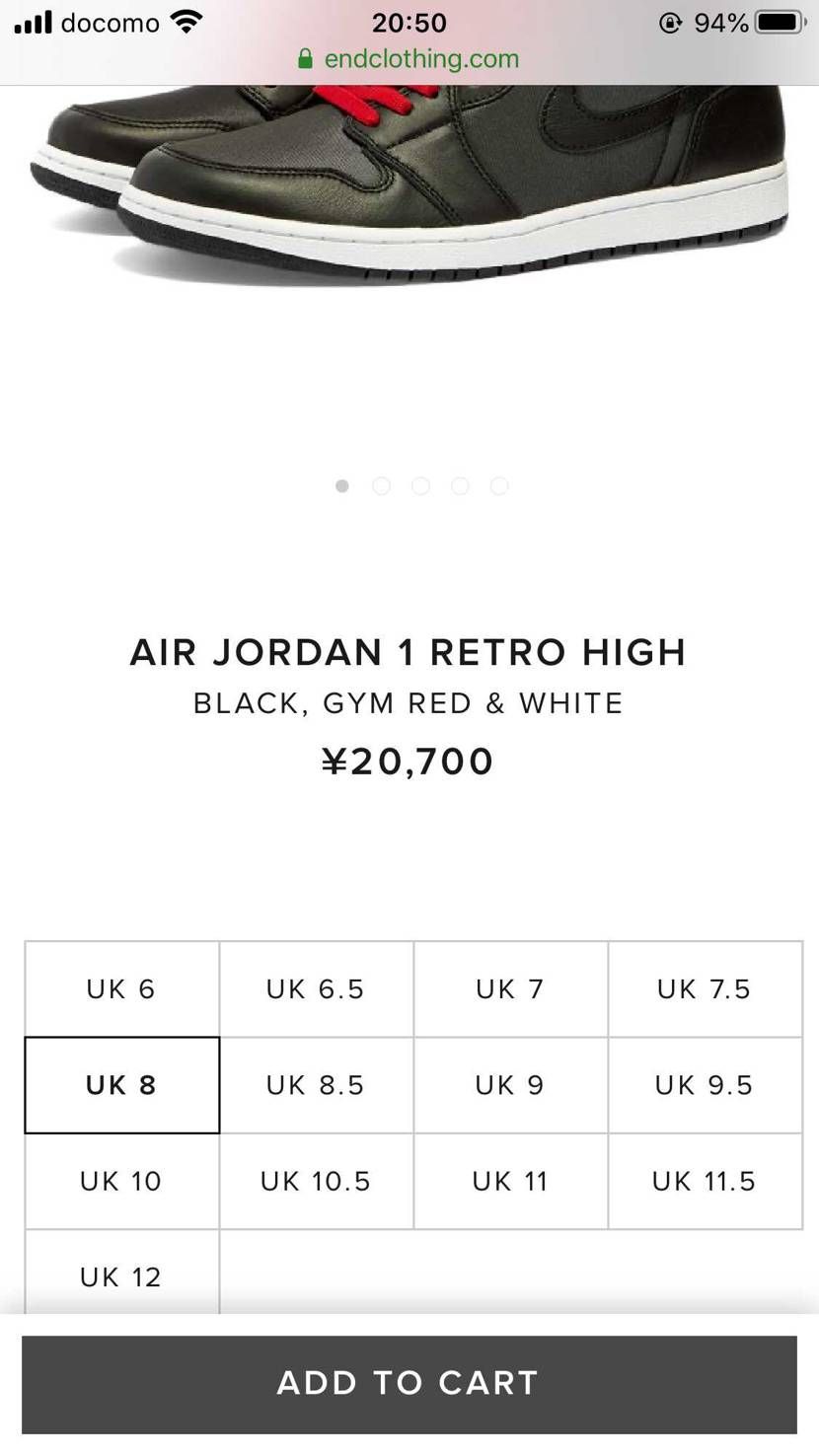Pick size UK 7
The height and width of the screenshot is (1456, 819).
(x=510, y=988)
